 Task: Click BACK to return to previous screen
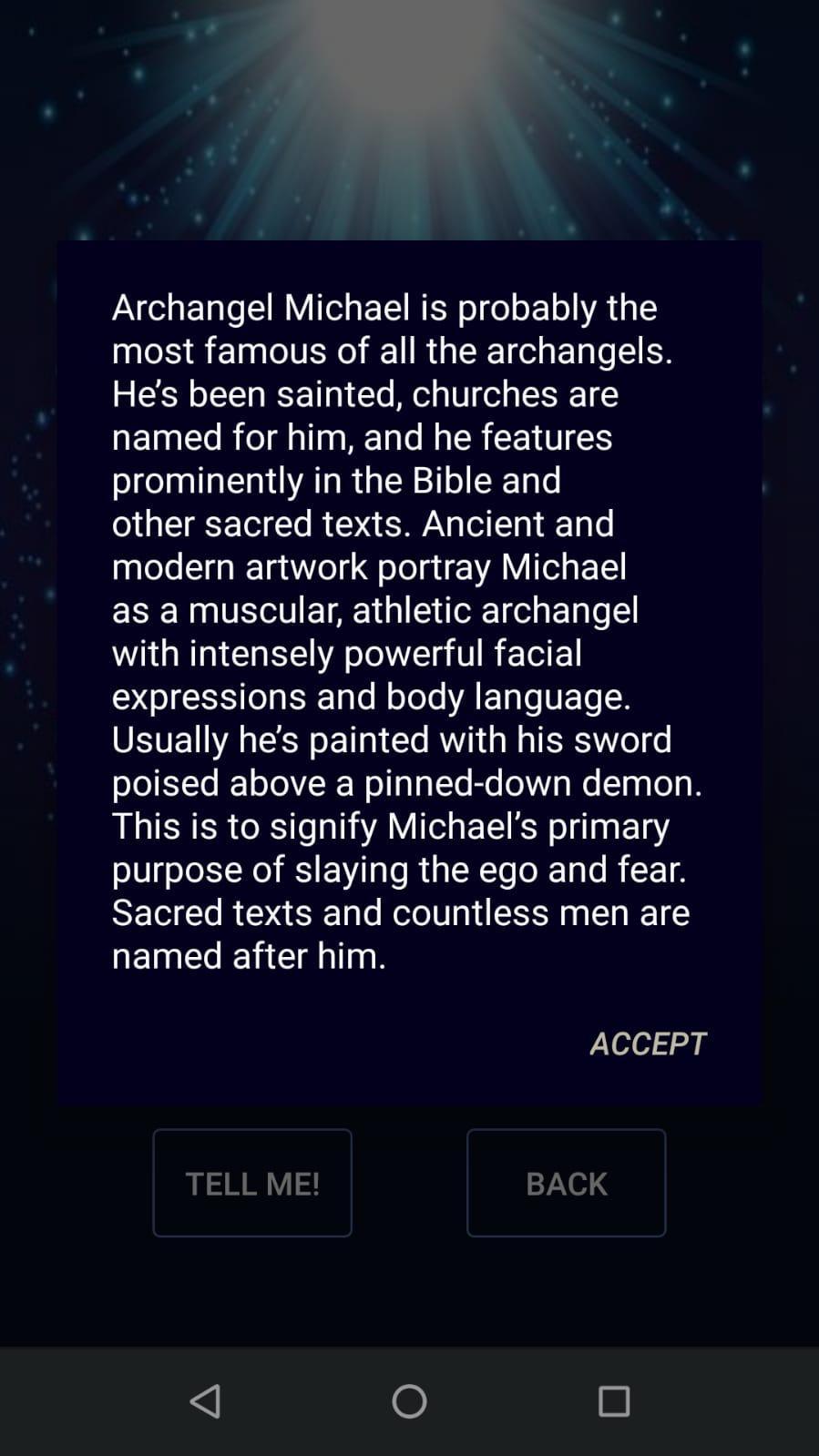point(566,1182)
